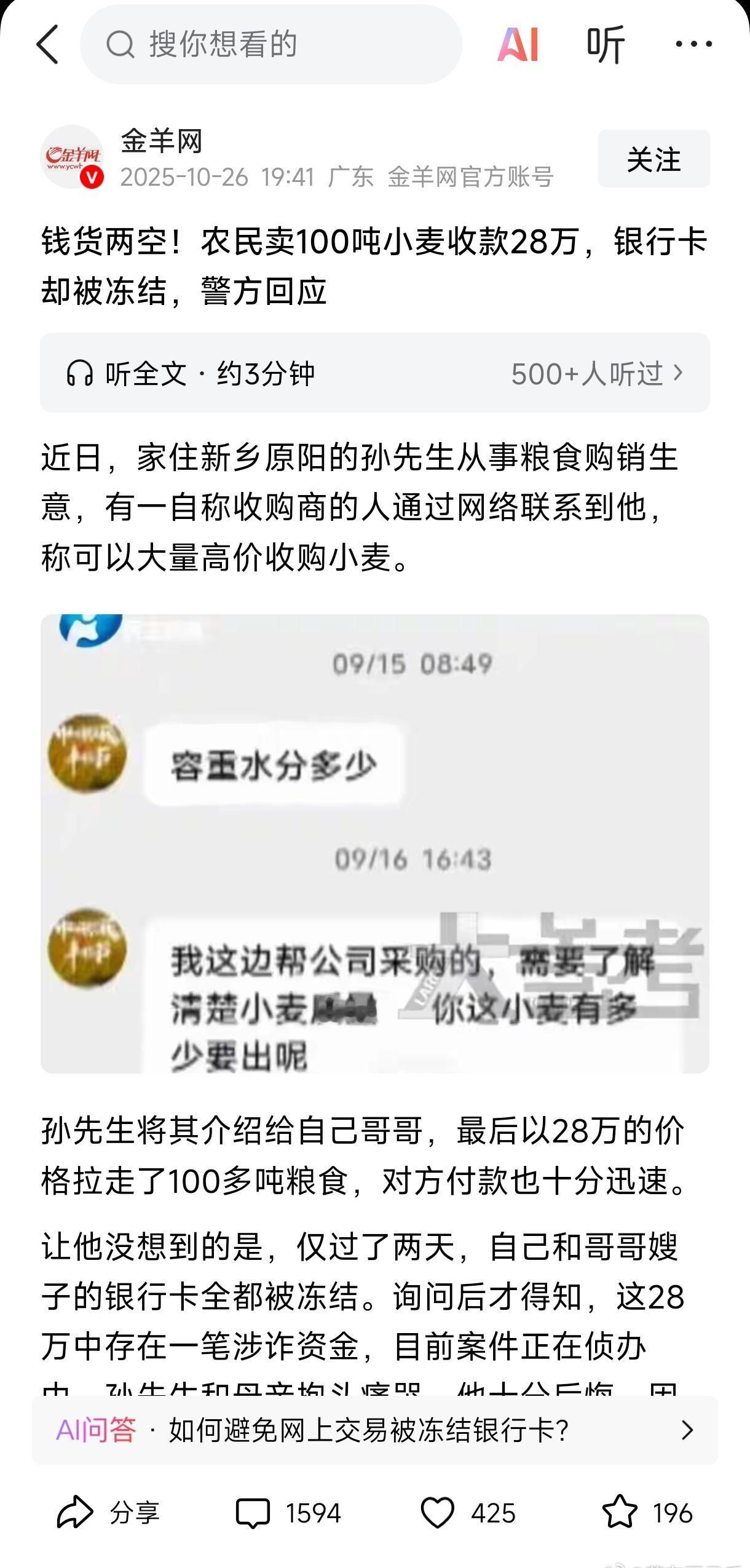
Task: Like this article with the heart icon
Action: (x=437, y=1513)
